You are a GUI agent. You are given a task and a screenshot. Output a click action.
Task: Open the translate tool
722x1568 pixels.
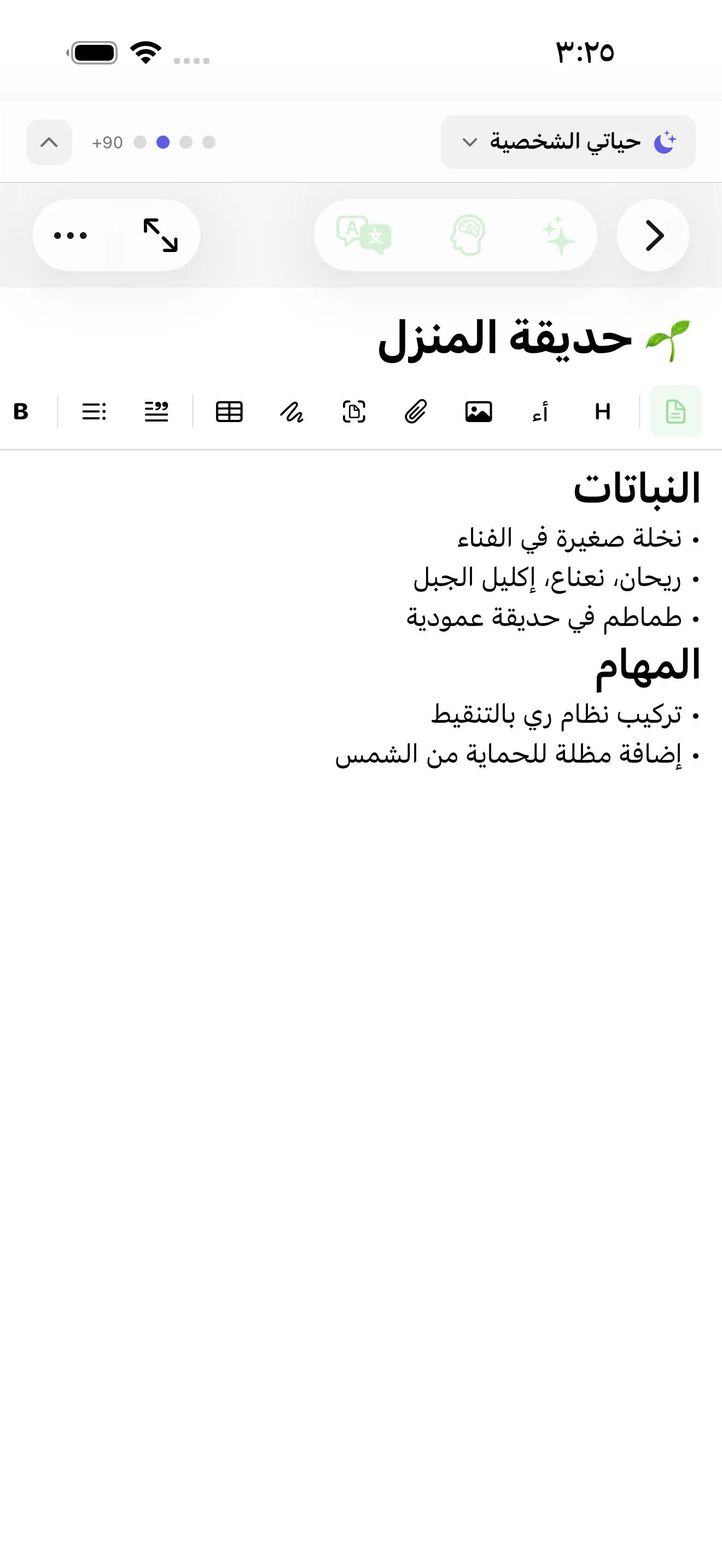pyautogui.click(x=364, y=235)
